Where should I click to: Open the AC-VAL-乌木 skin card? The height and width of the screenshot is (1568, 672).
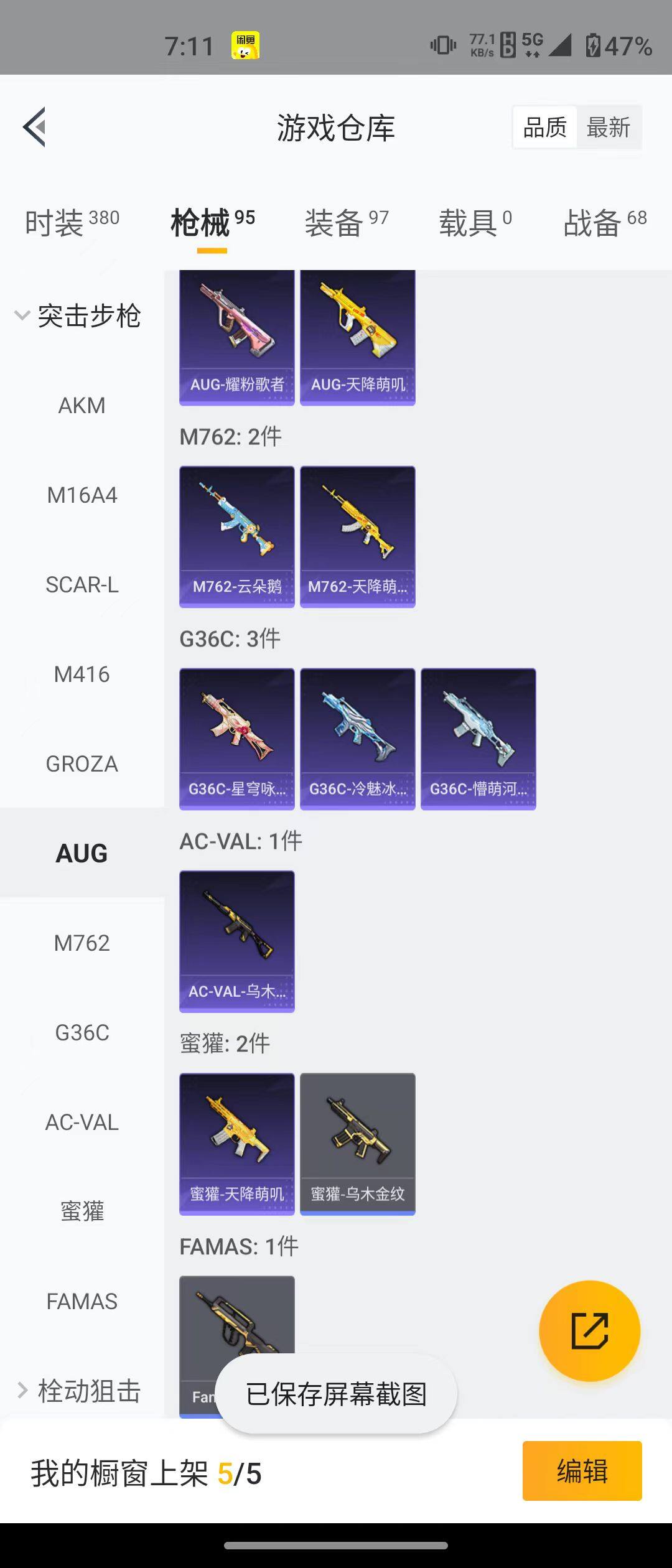[x=236, y=941]
